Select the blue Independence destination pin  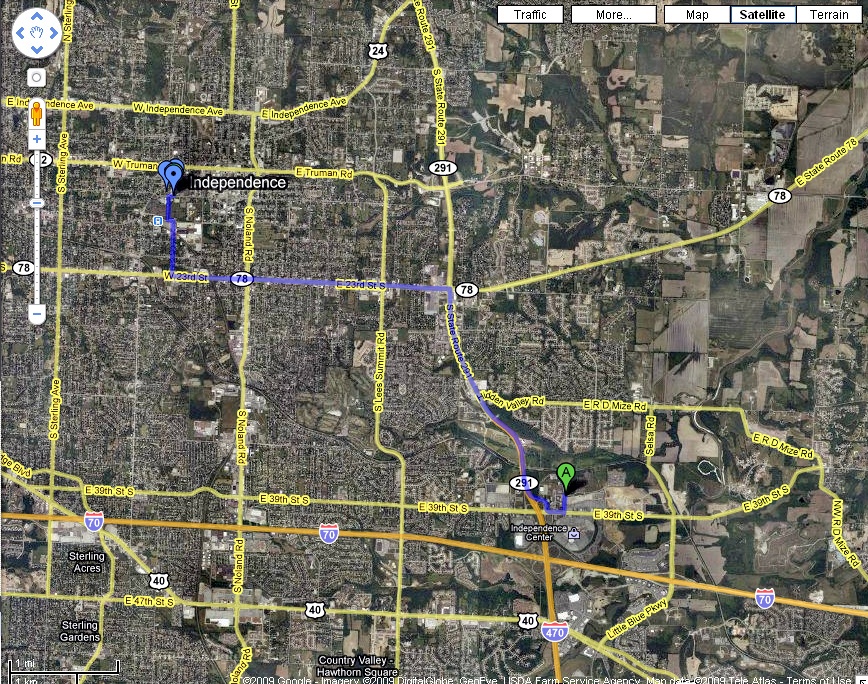pos(175,176)
